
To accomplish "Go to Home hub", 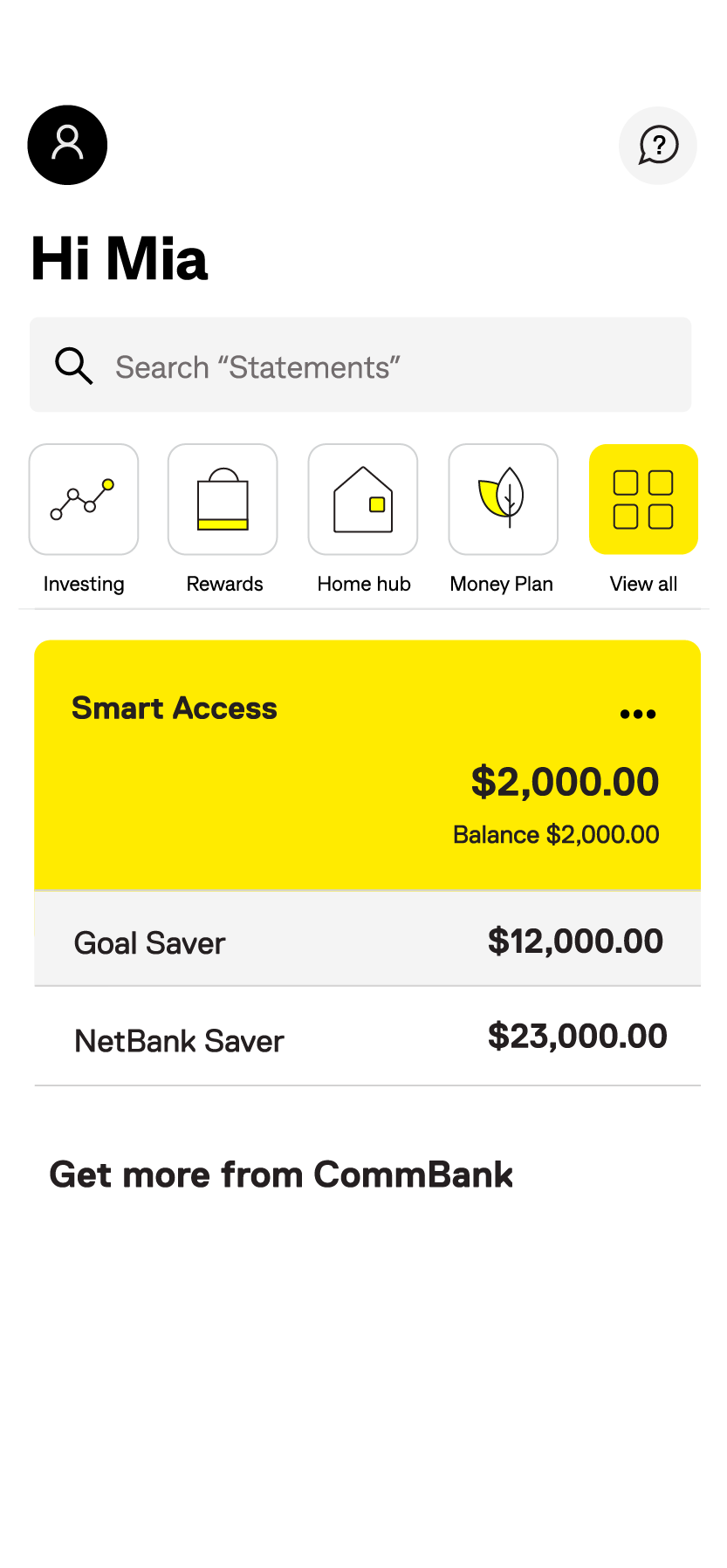I will click(363, 519).
